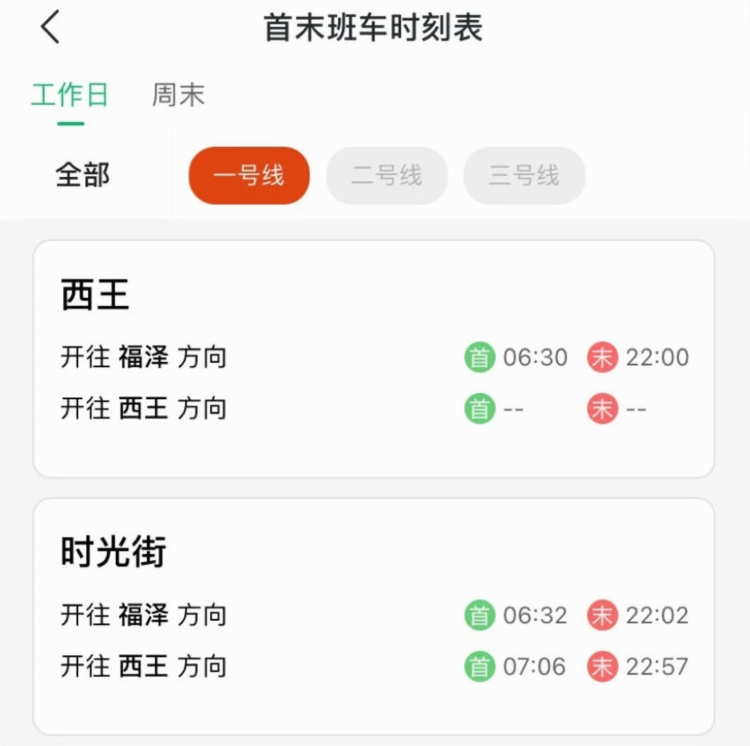Select the 全部 filter
This screenshot has width=750, height=746.
pyautogui.click(x=83, y=176)
